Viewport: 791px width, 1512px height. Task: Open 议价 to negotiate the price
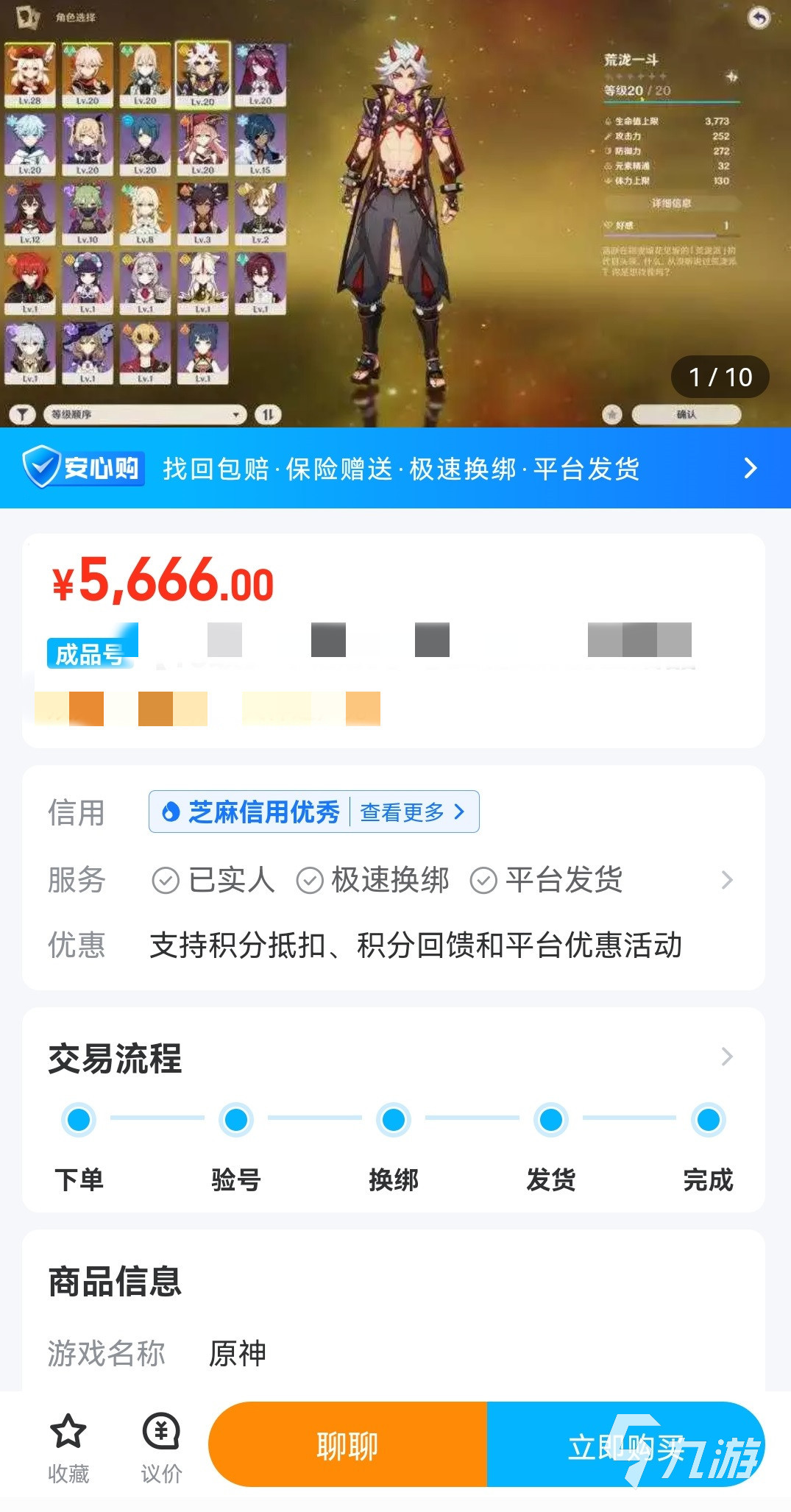[161, 1447]
